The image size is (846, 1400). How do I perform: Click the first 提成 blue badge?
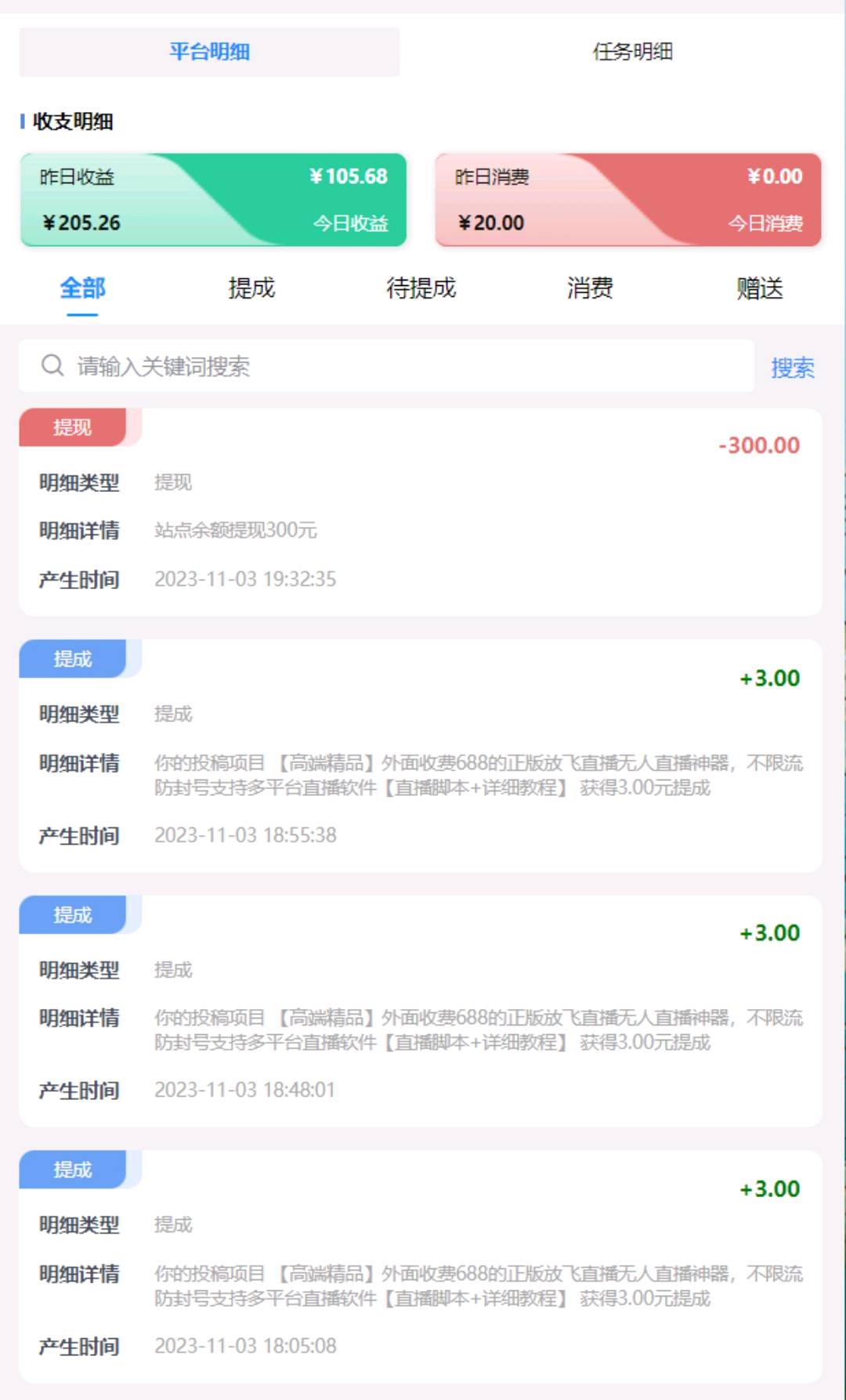[71, 659]
